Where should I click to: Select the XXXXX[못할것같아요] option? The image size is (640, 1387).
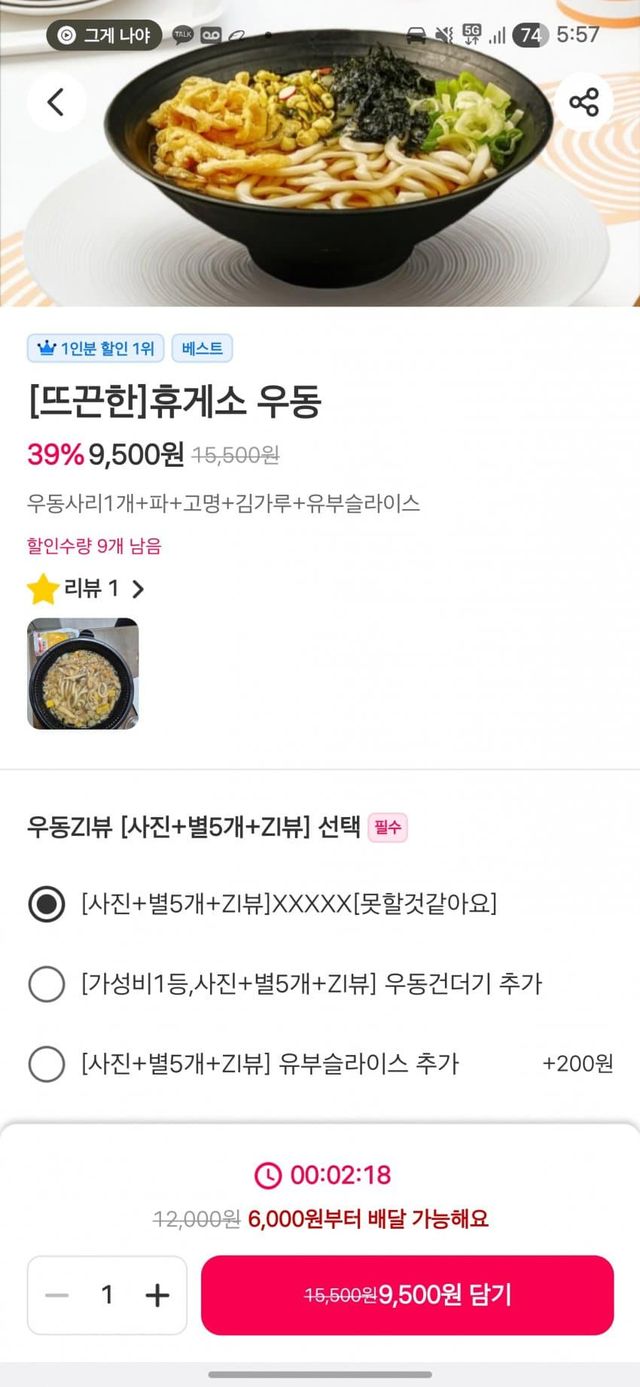46,904
